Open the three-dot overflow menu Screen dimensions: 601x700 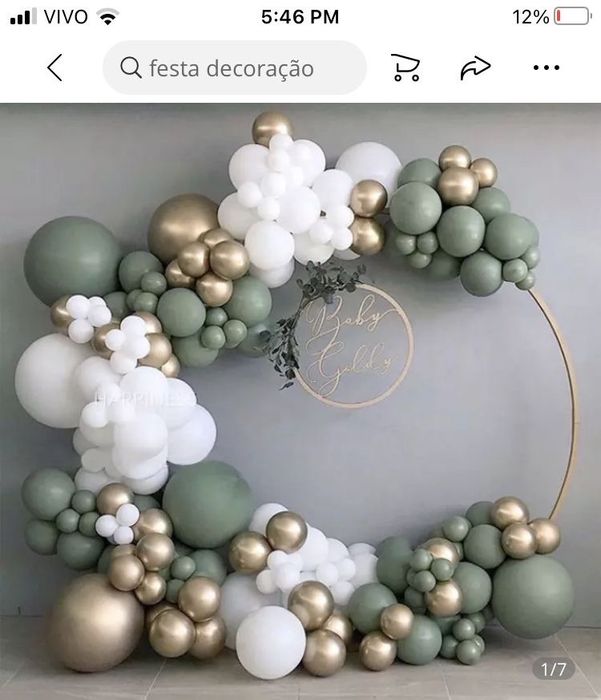tap(546, 68)
